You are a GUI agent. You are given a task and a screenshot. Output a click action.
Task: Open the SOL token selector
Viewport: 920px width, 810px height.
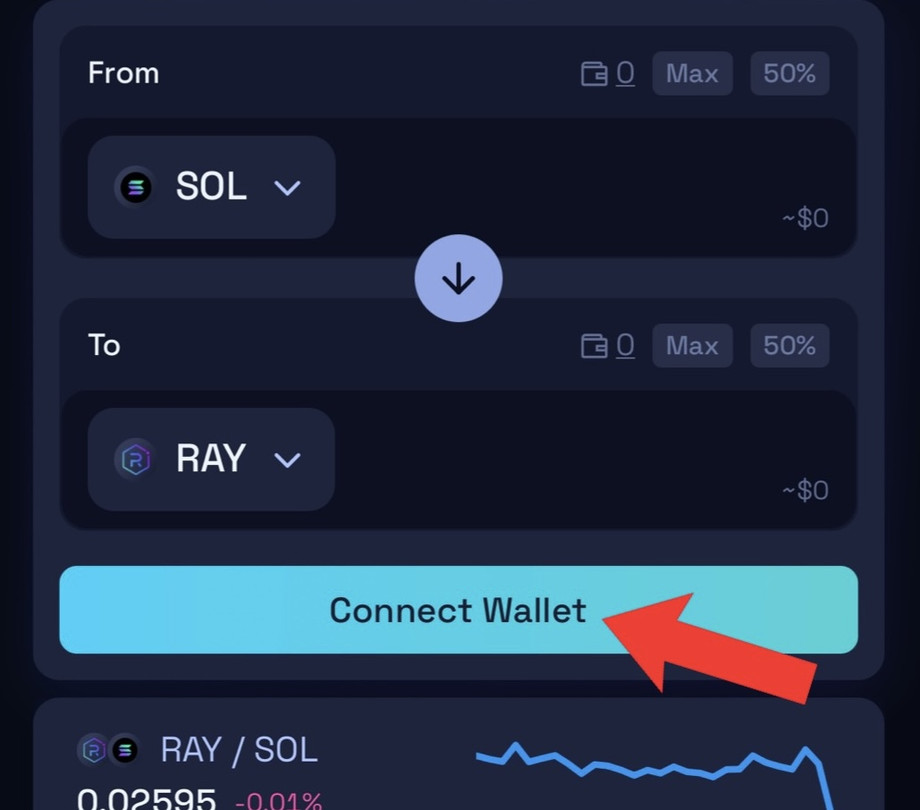coord(211,187)
